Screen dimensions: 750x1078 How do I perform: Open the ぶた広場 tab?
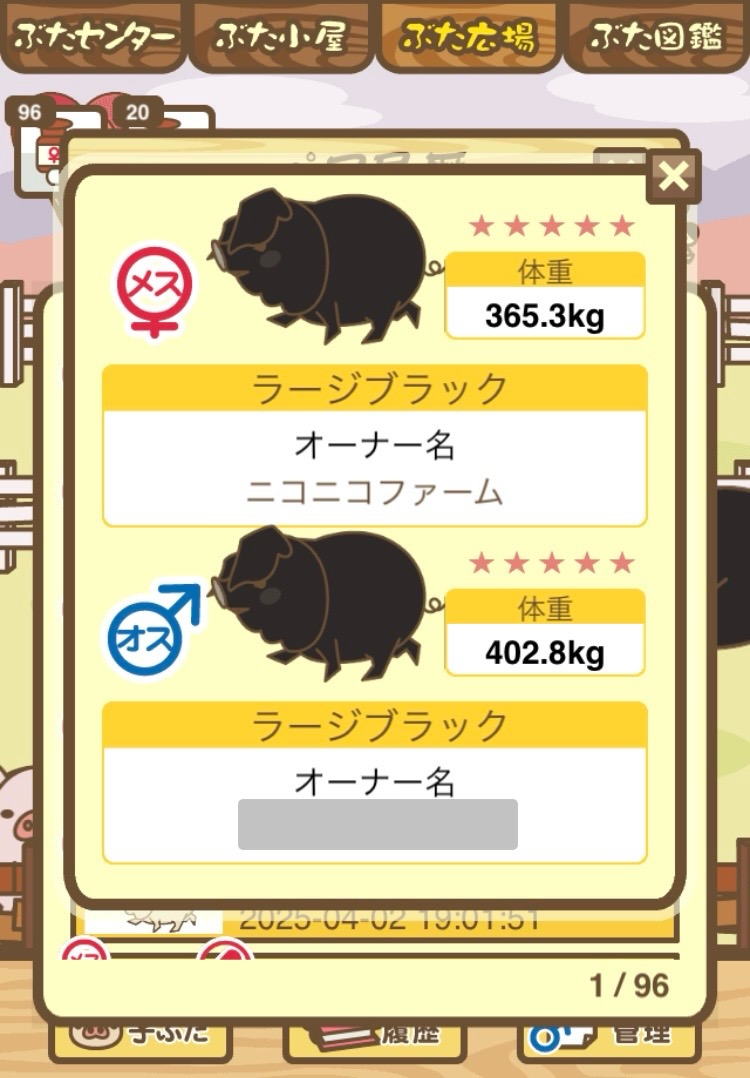[x=468, y=37]
